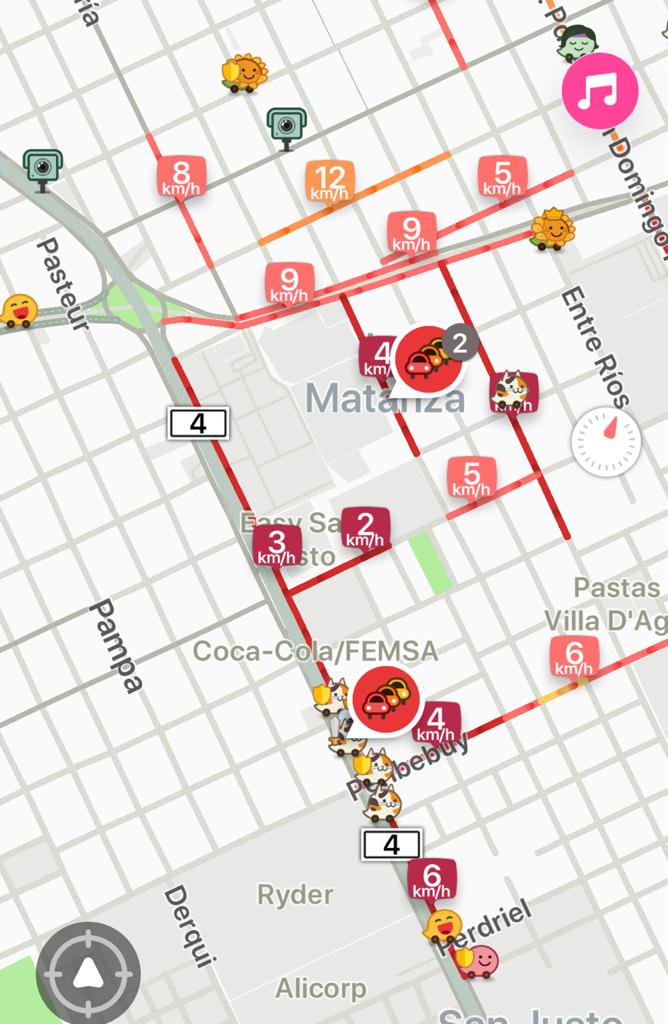View the green sleeping Wazer avatar

point(578,42)
